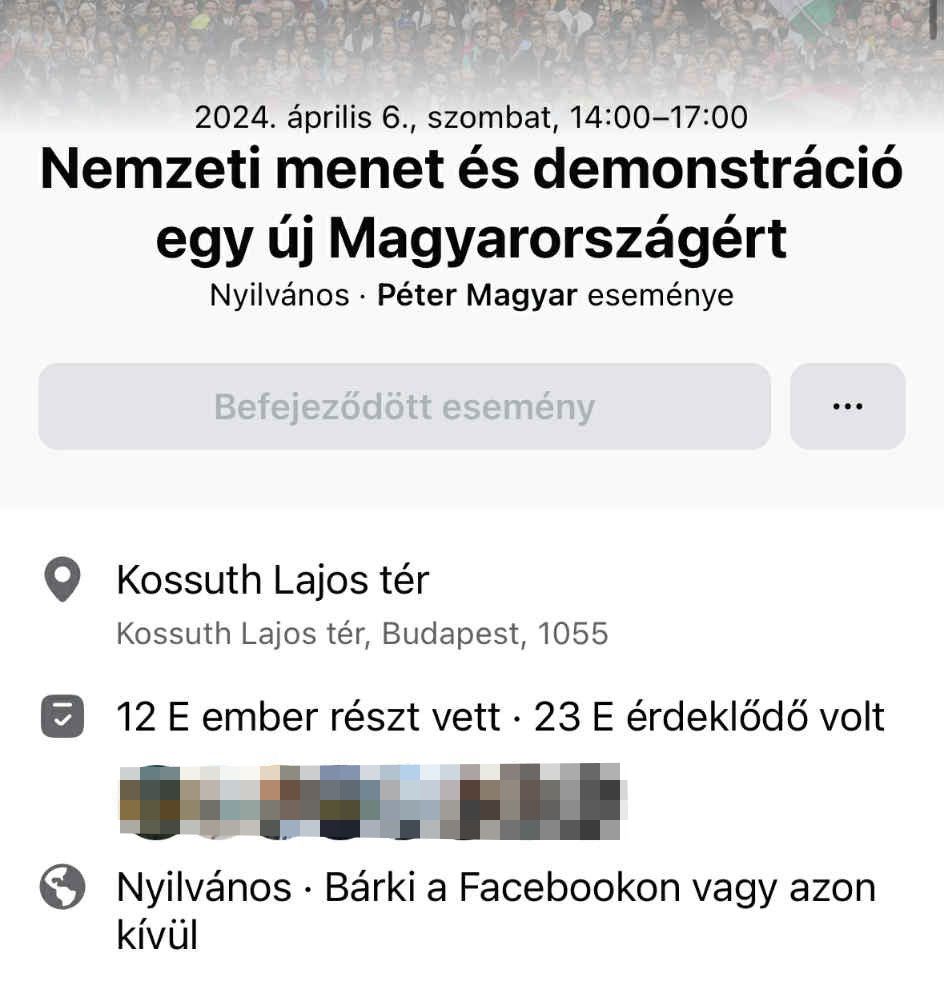Open the three-dots more options button

[x=847, y=407]
